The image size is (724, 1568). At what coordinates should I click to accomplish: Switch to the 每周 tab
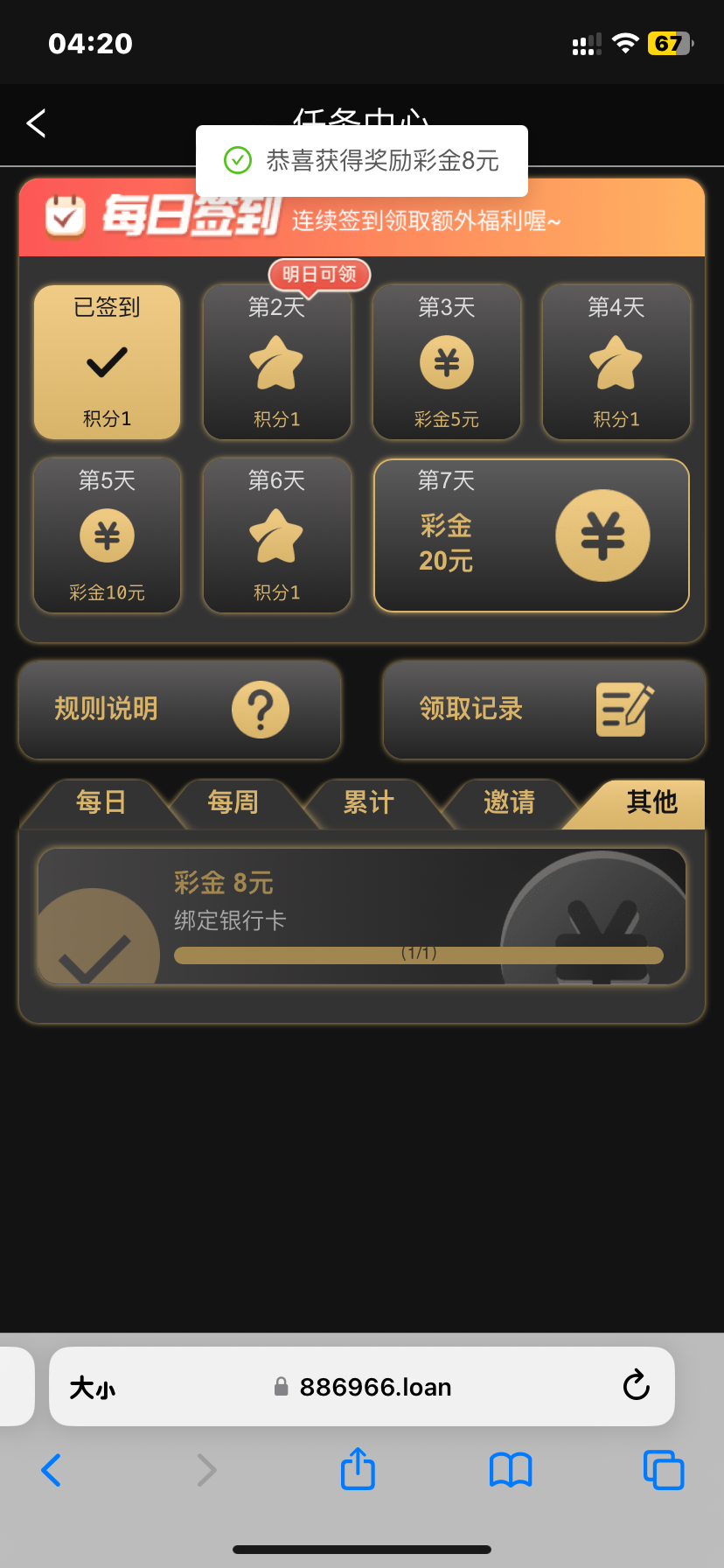(x=233, y=802)
